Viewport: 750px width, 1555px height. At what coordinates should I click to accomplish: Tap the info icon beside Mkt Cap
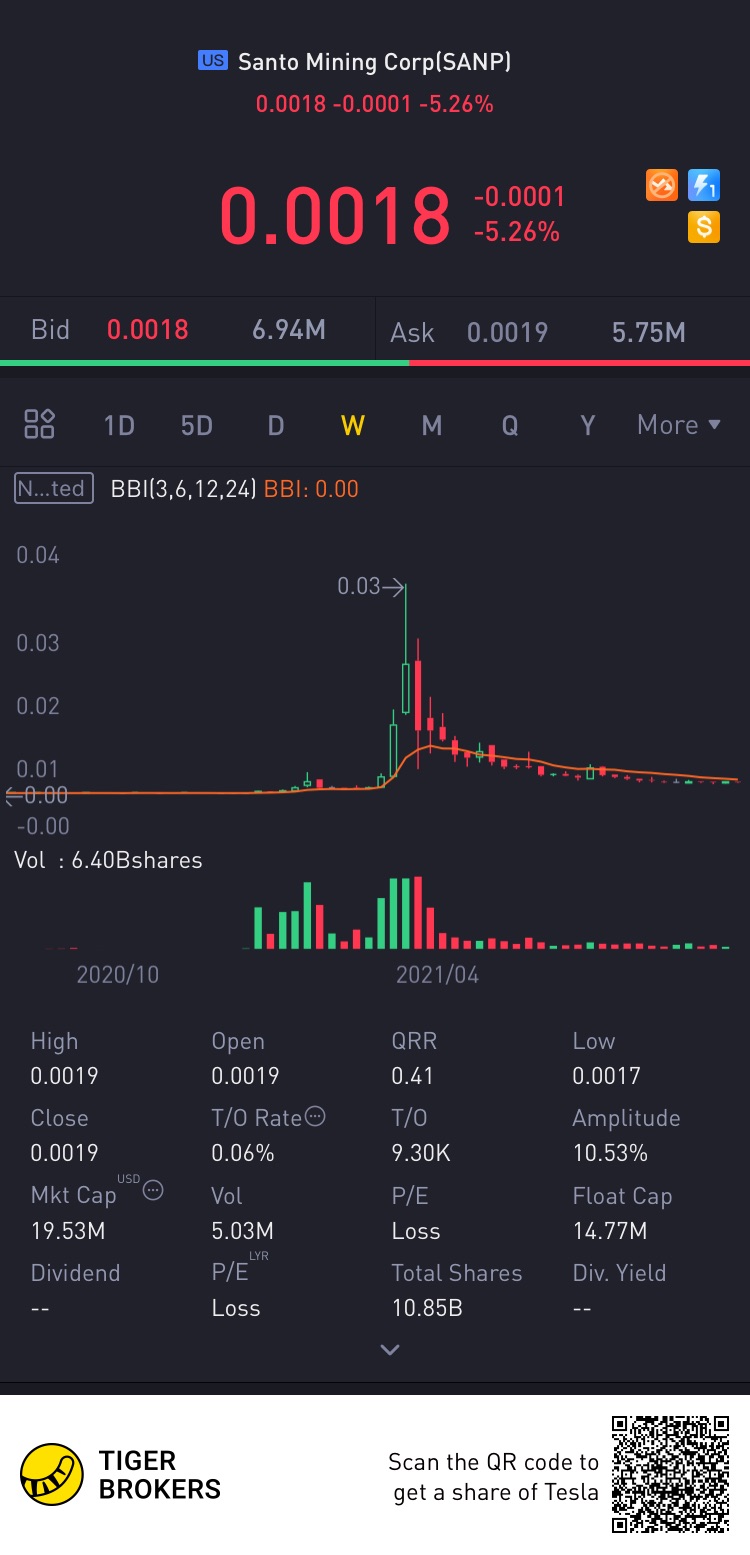[153, 1190]
